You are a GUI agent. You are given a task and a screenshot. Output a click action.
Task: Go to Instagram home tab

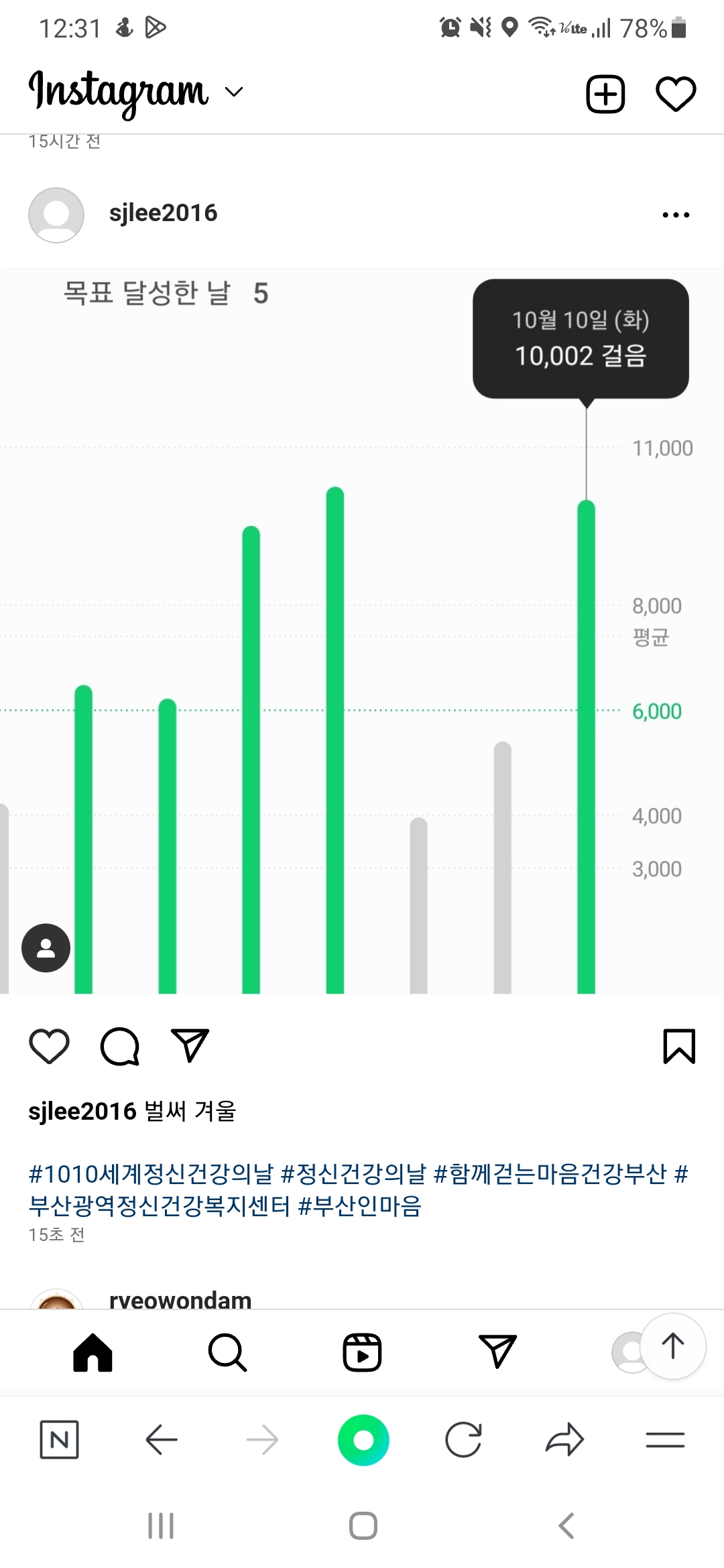[x=93, y=1352]
